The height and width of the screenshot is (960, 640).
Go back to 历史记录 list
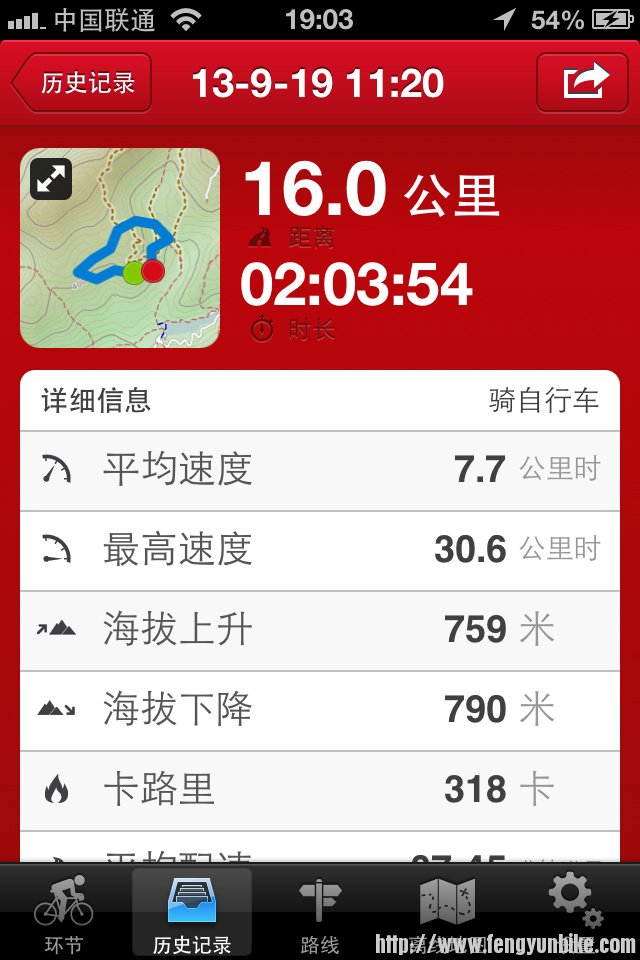click(x=84, y=83)
